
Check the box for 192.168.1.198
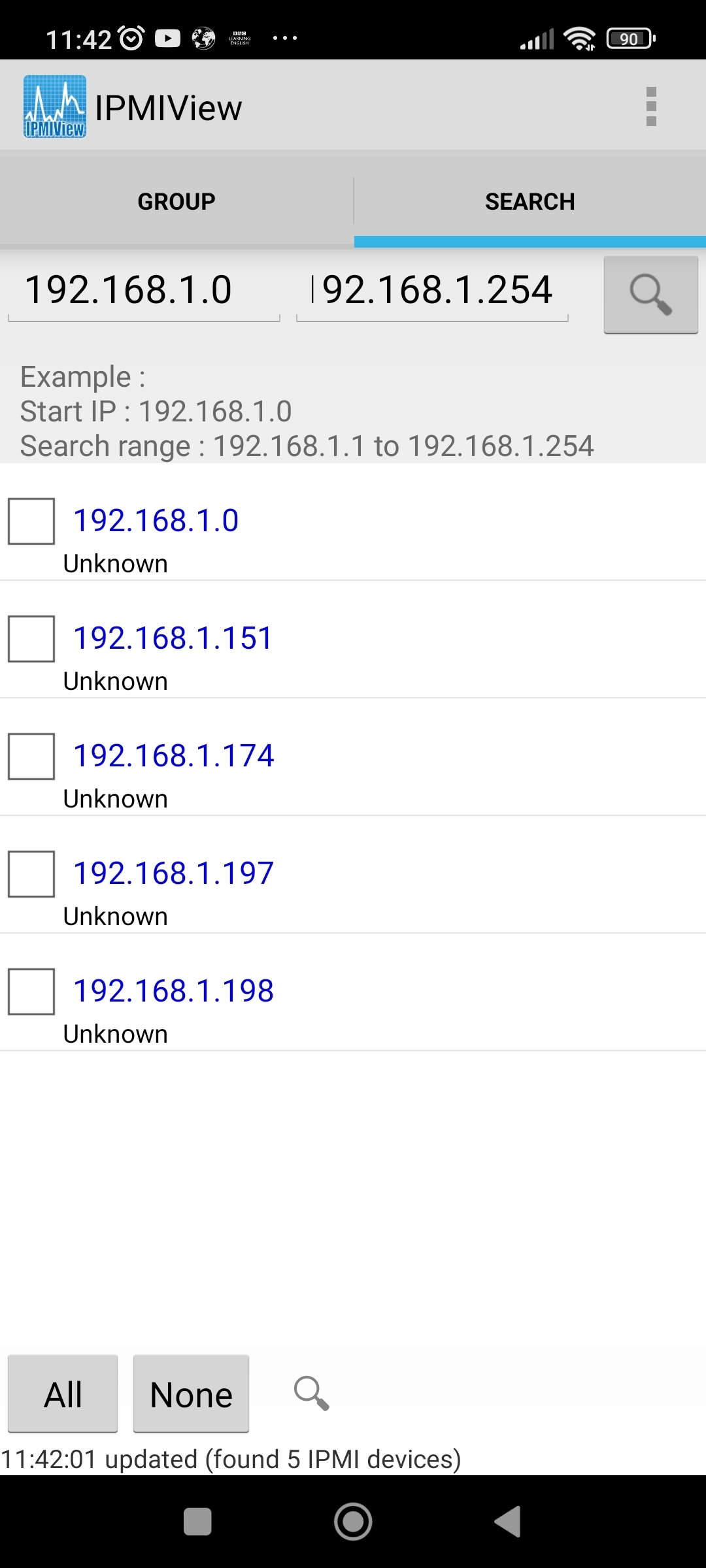click(x=31, y=992)
